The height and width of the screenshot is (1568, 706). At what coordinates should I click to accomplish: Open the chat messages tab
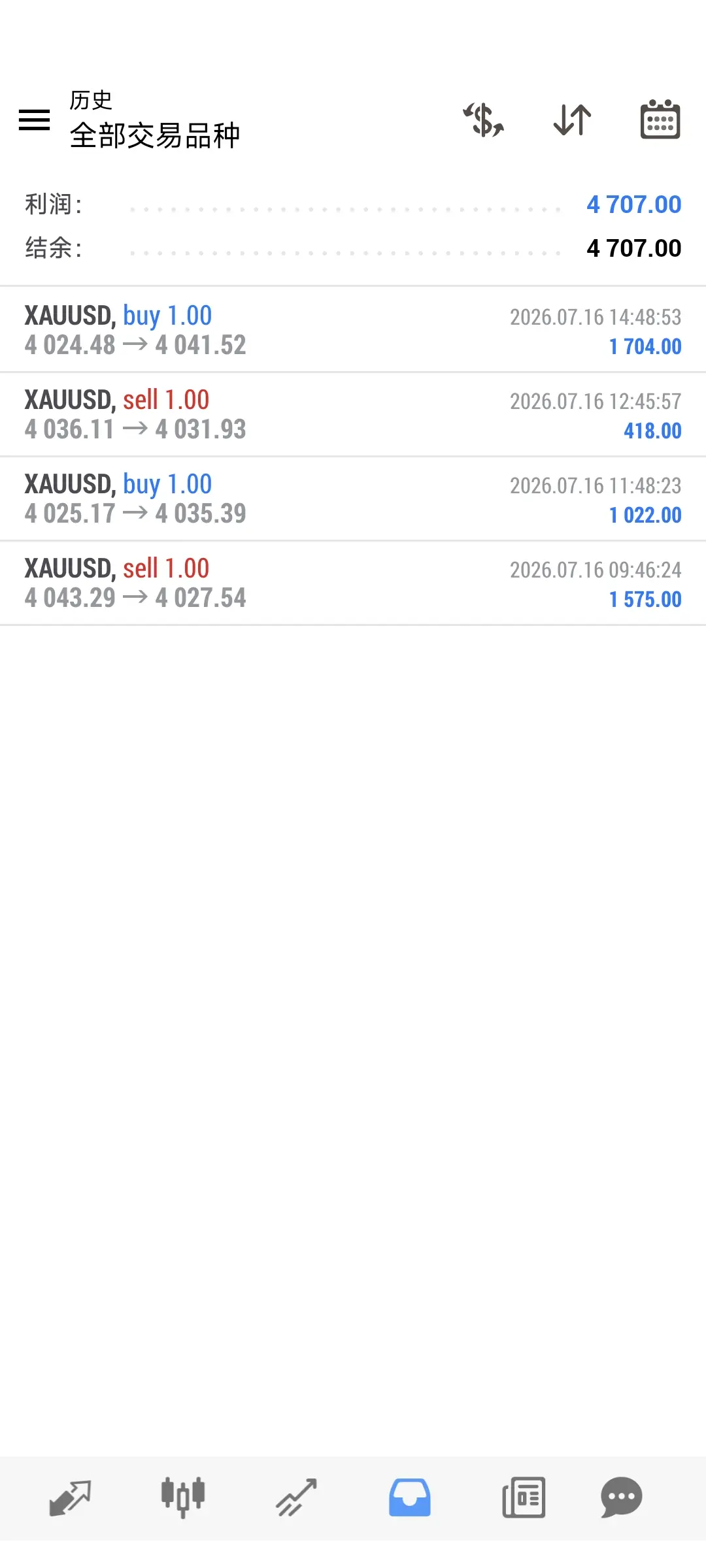pyautogui.click(x=622, y=1497)
